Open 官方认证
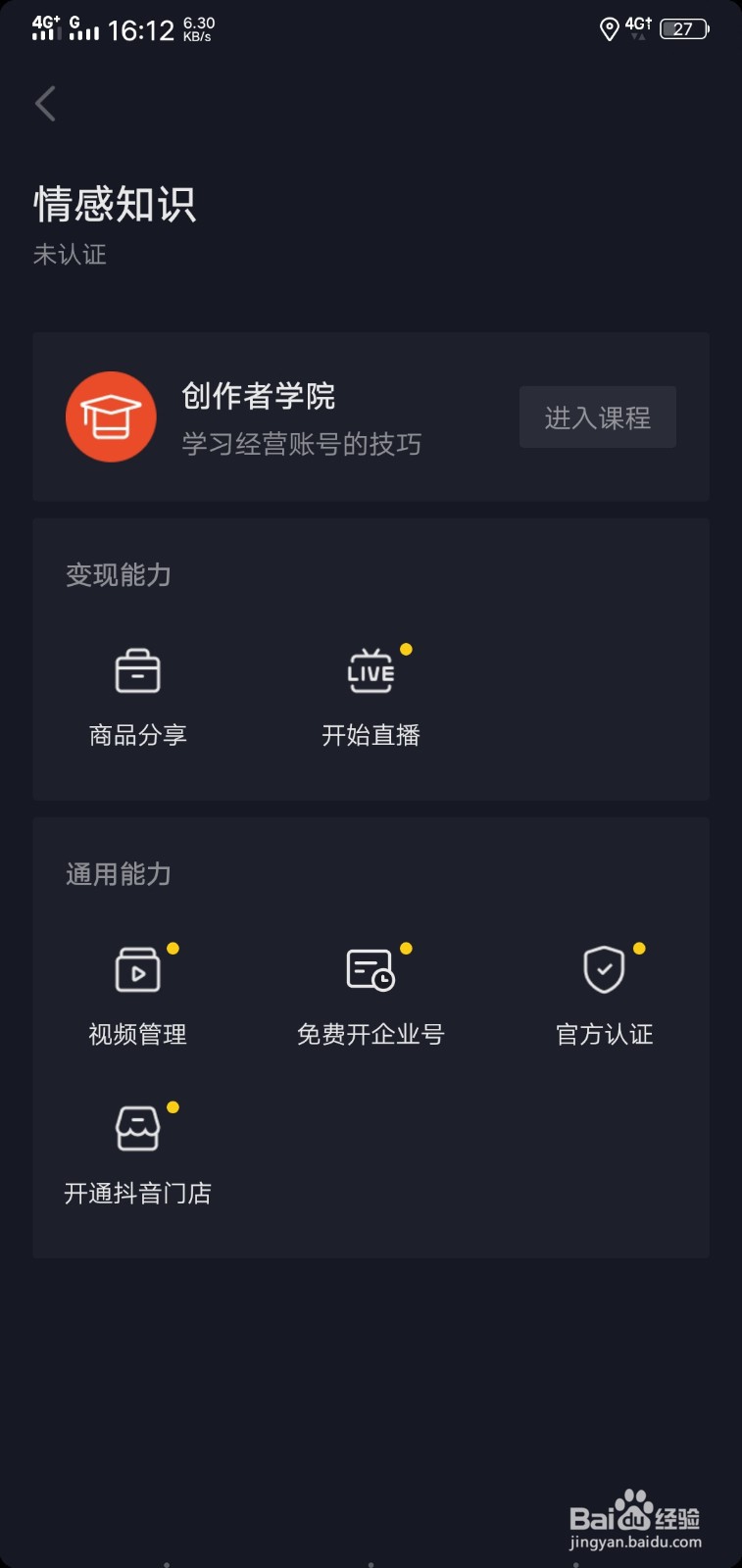This screenshot has height=1568, width=742. click(x=604, y=995)
